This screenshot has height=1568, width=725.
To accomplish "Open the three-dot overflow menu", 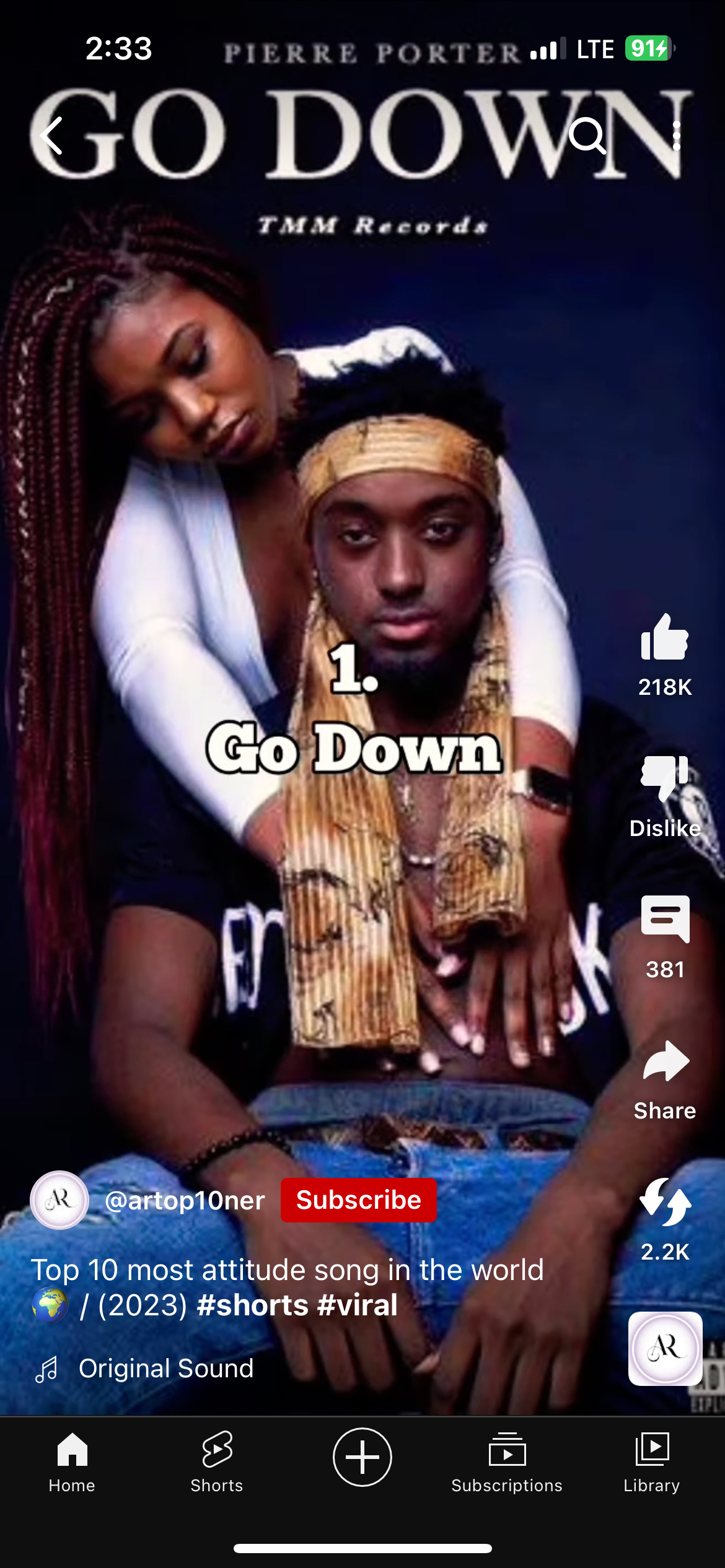I will tap(676, 136).
